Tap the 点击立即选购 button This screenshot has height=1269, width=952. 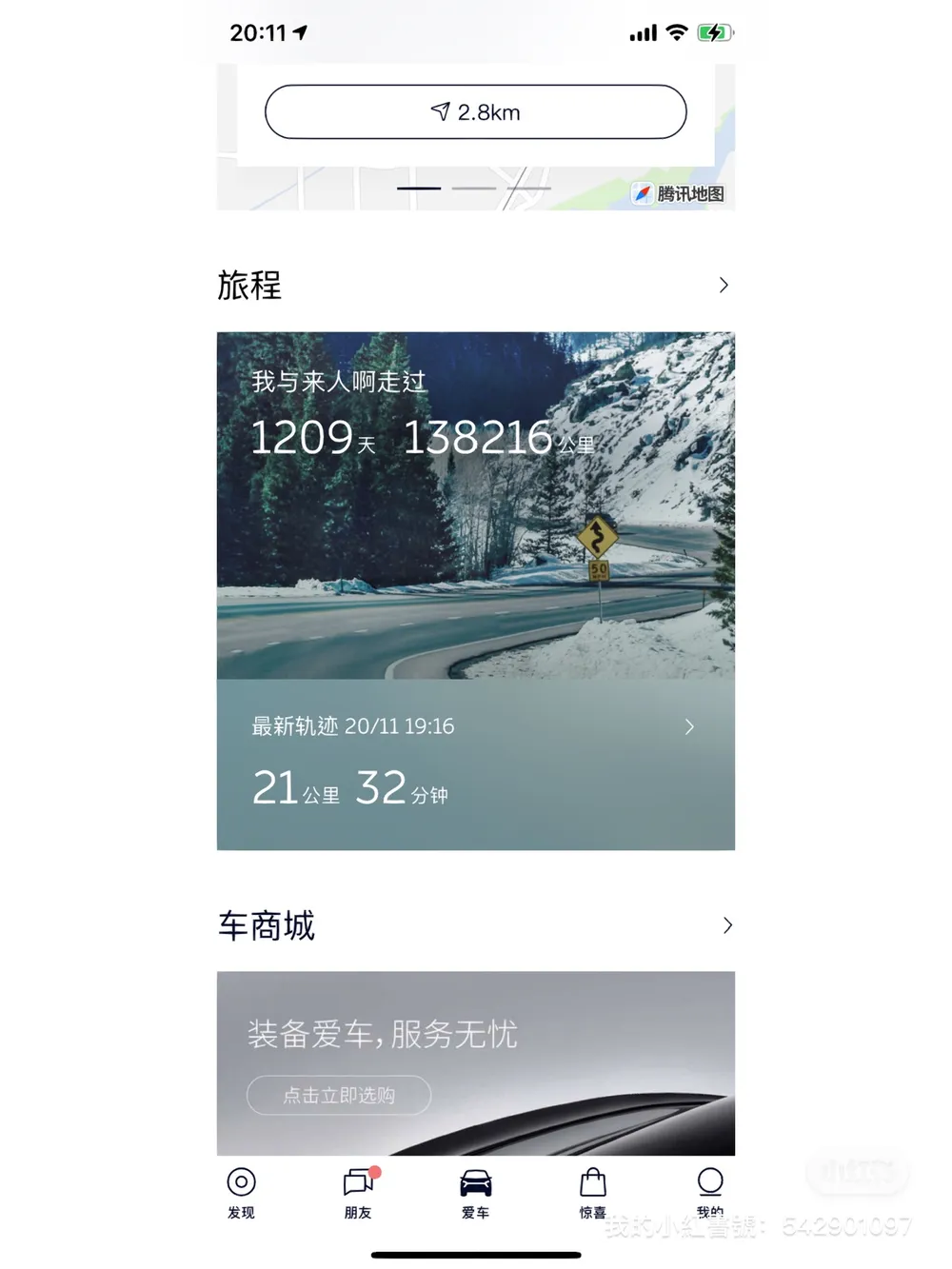[x=339, y=1095]
